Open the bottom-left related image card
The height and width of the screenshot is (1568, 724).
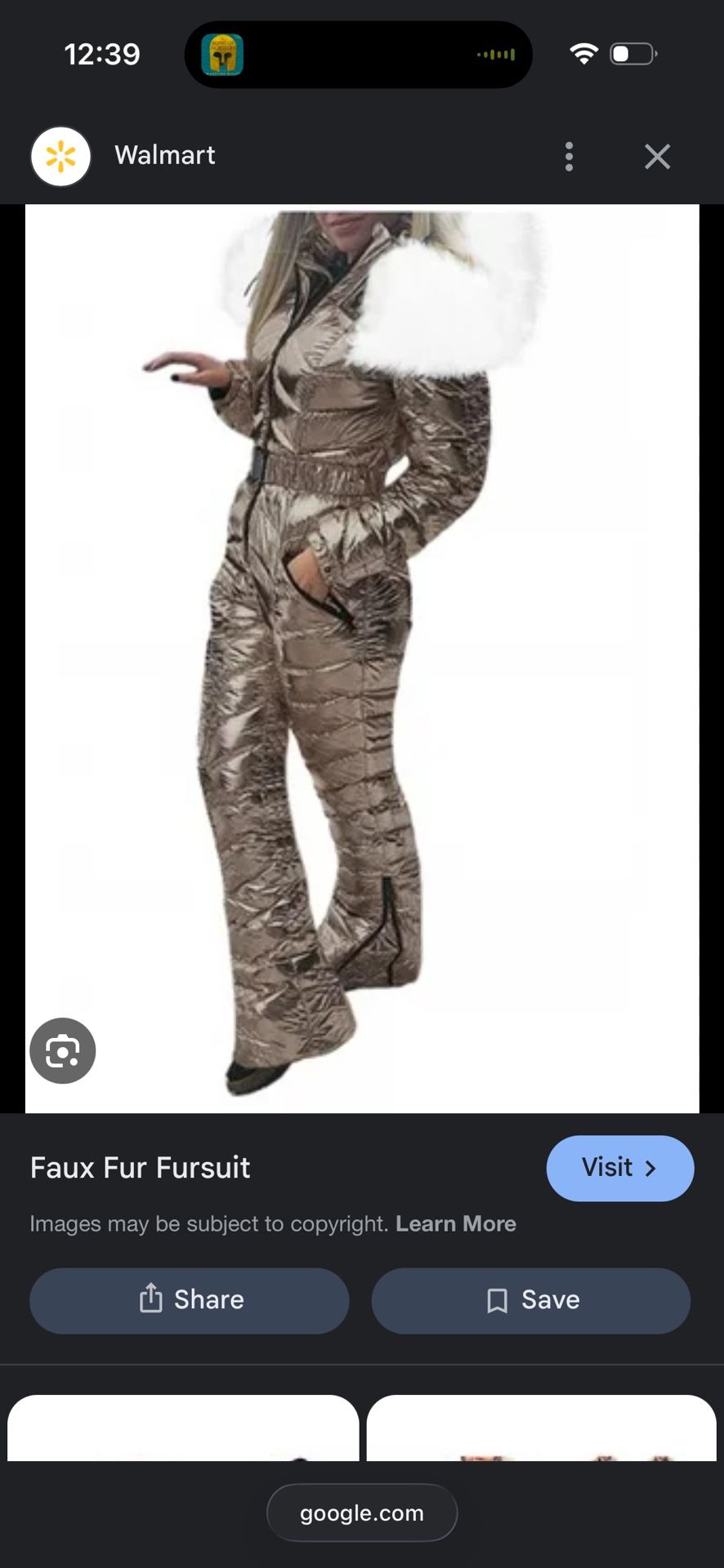[x=183, y=1429]
